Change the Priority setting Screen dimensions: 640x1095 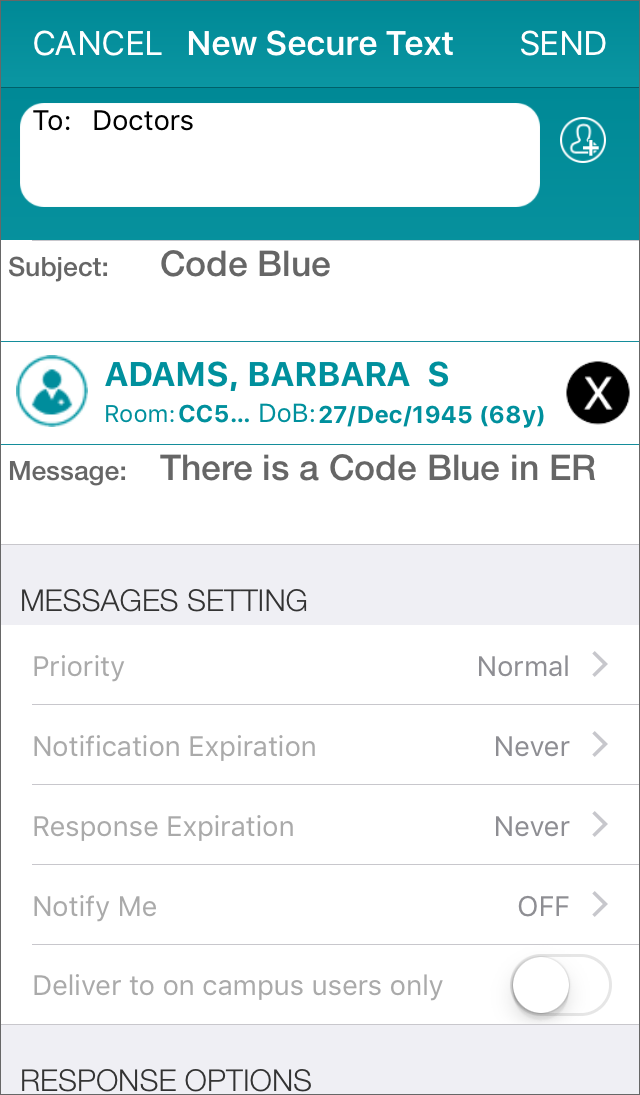click(x=320, y=665)
